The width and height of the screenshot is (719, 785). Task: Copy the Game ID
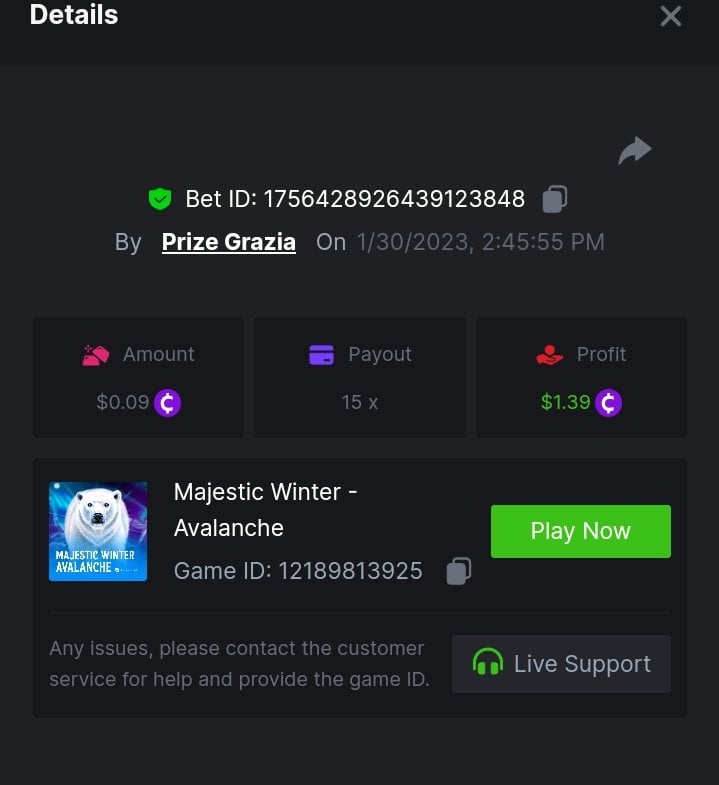[458, 571]
